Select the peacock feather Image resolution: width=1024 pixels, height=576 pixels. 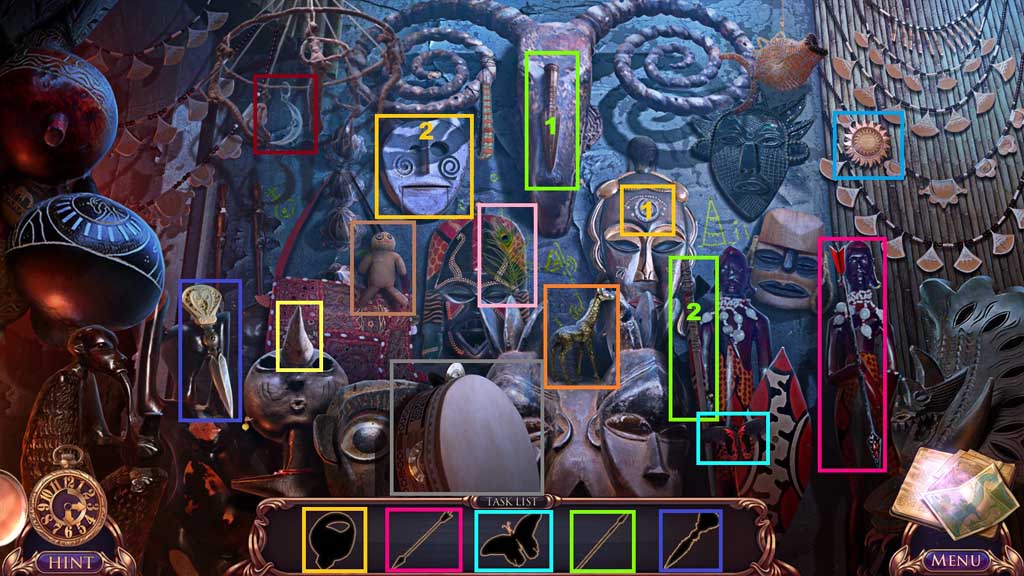[506, 254]
